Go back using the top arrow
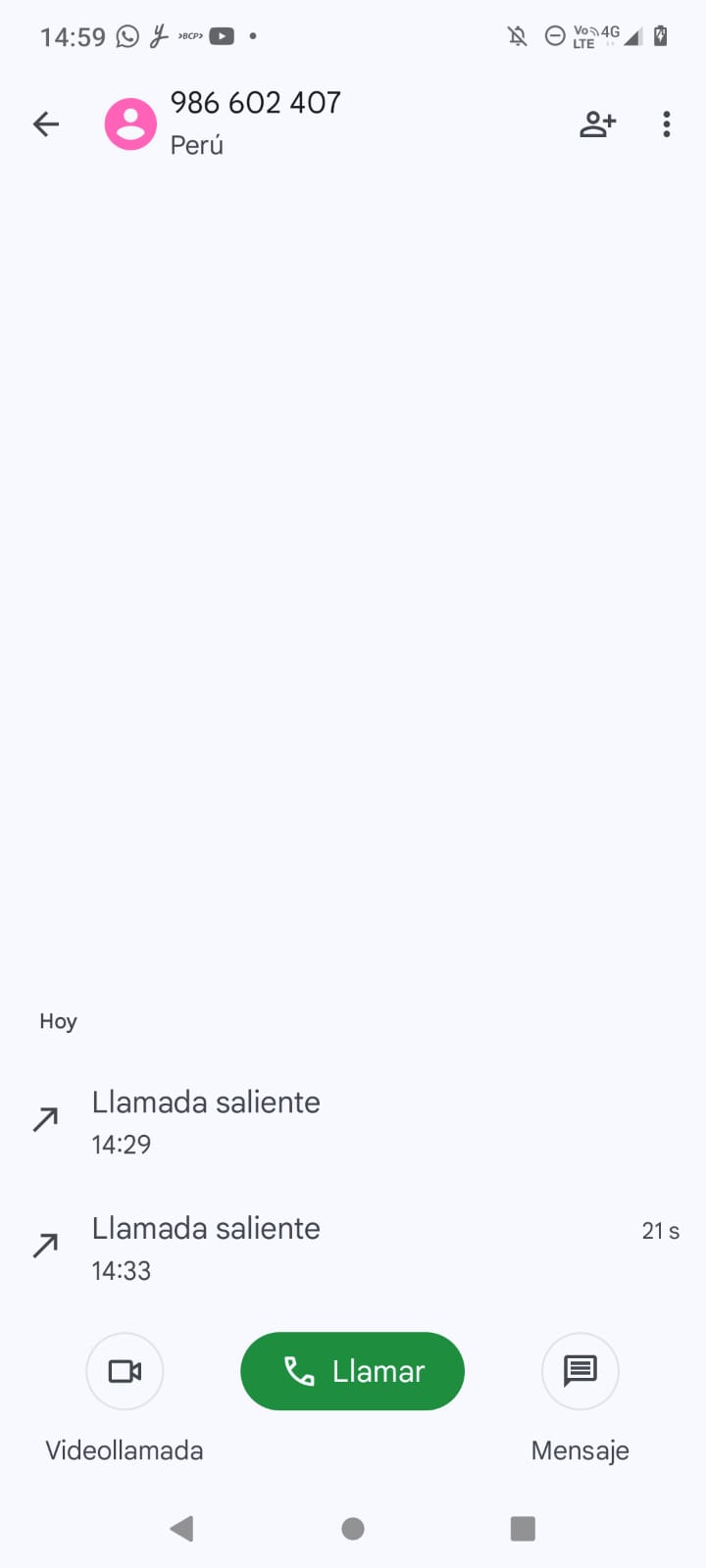 click(46, 124)
